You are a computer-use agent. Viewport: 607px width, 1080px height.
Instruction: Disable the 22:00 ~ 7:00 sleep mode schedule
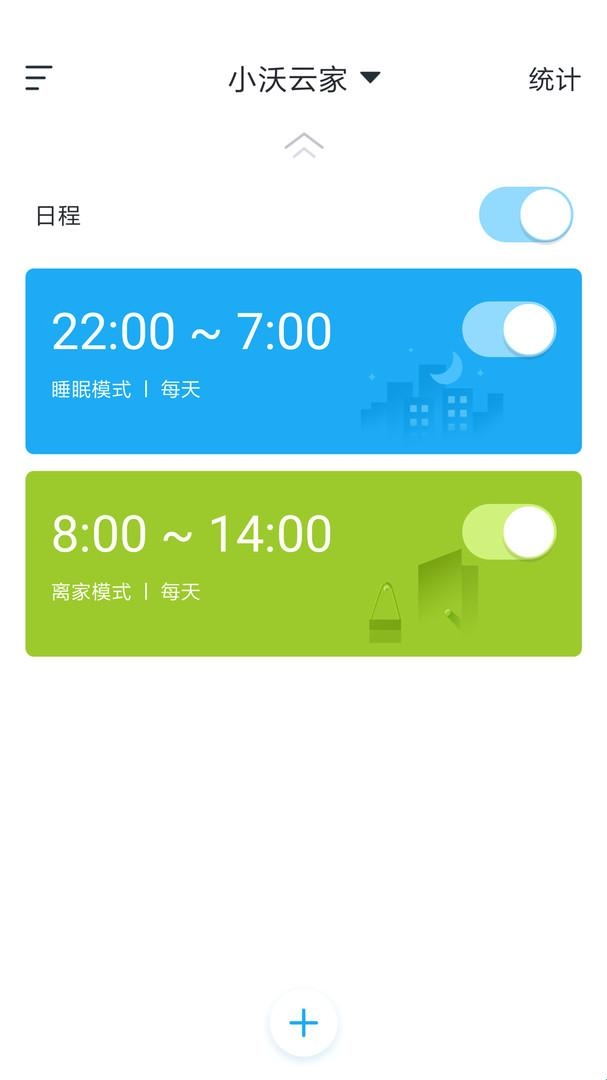[x=508, y=331]
